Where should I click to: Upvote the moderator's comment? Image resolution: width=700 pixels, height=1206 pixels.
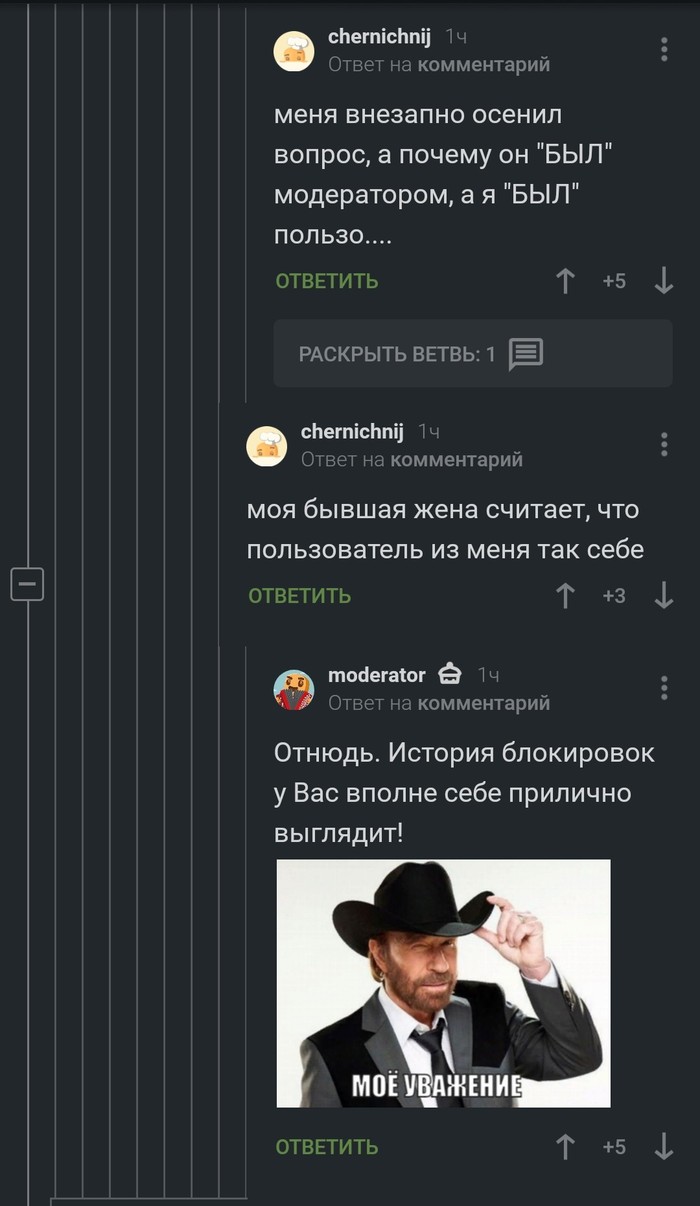point(565,1147)
